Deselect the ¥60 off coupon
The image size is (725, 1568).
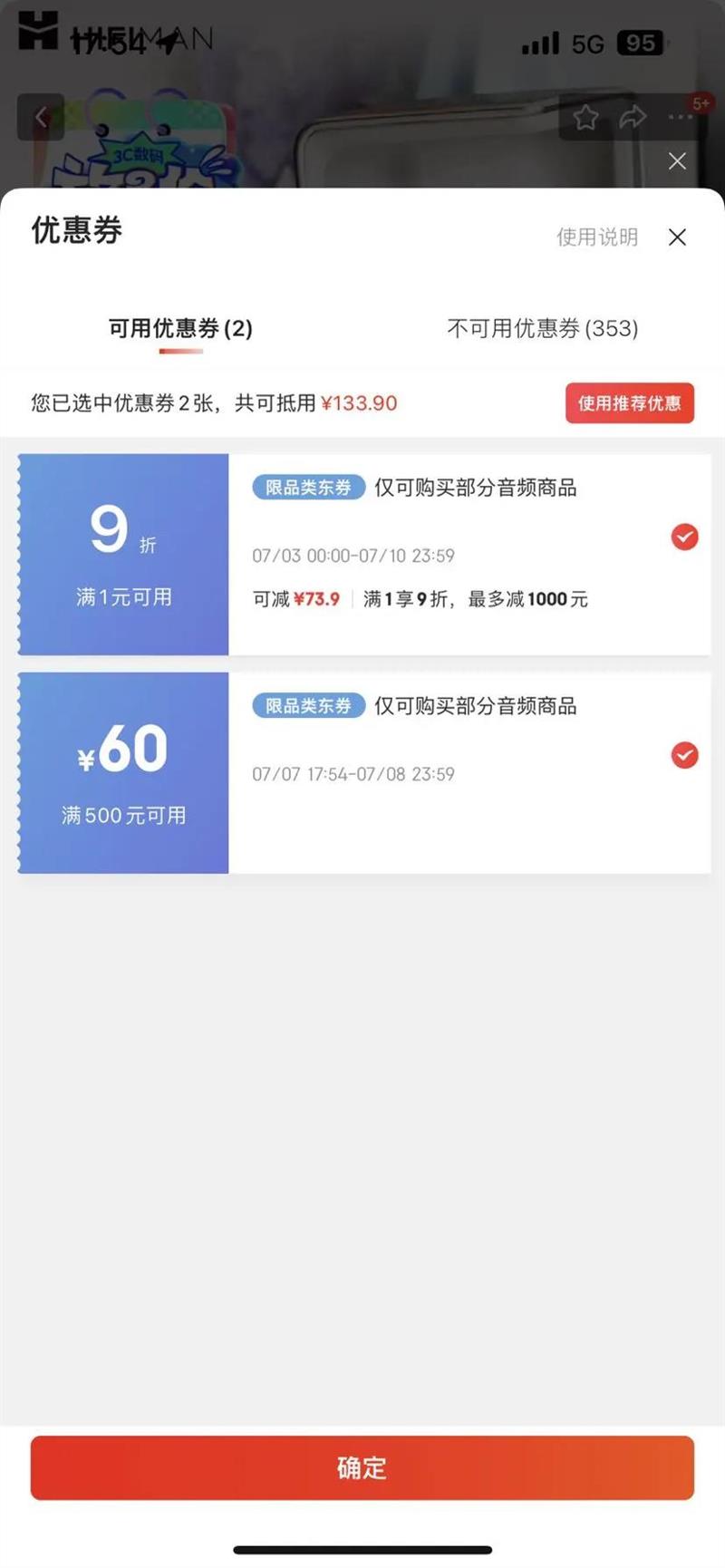684,755
